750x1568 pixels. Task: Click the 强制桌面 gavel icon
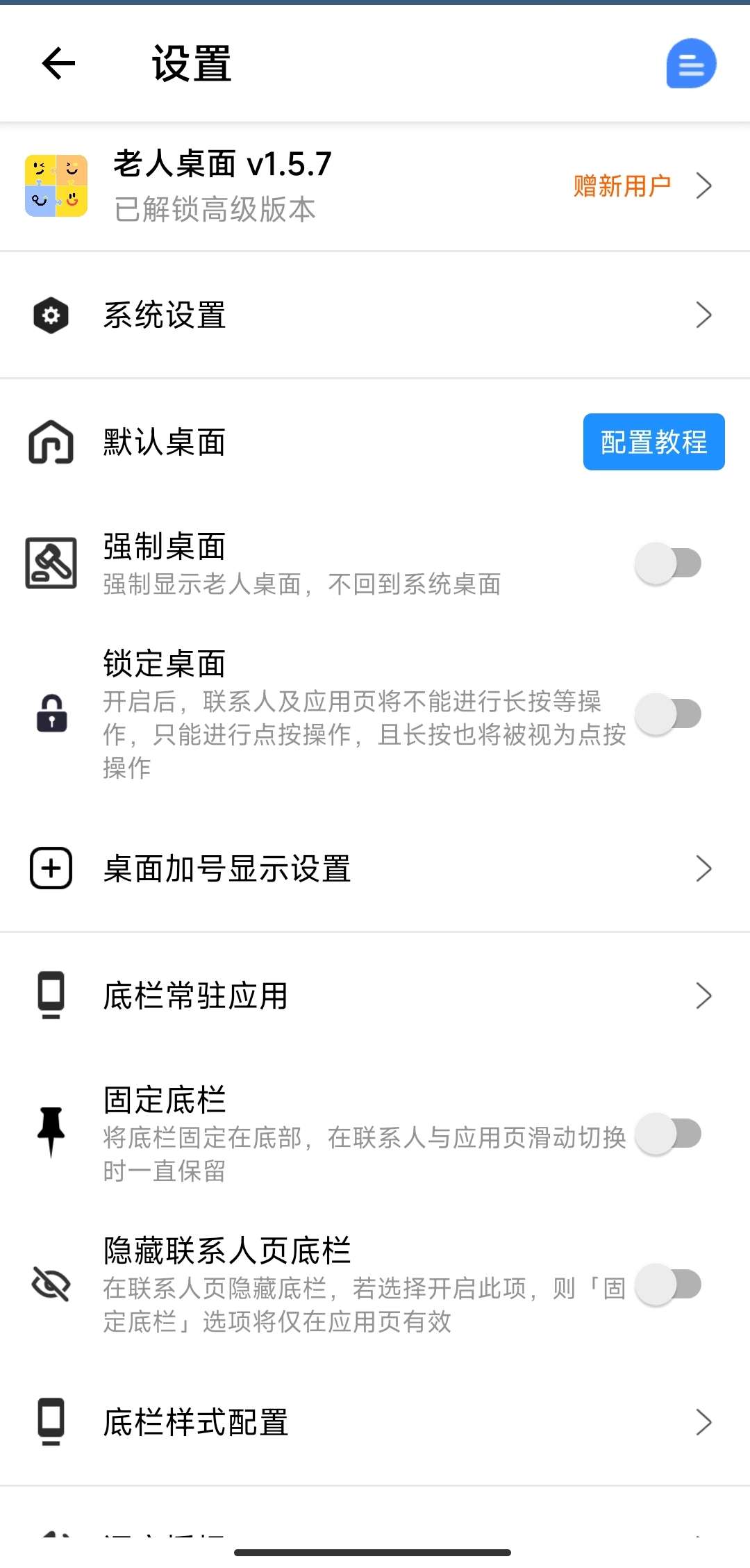point(50,563)
